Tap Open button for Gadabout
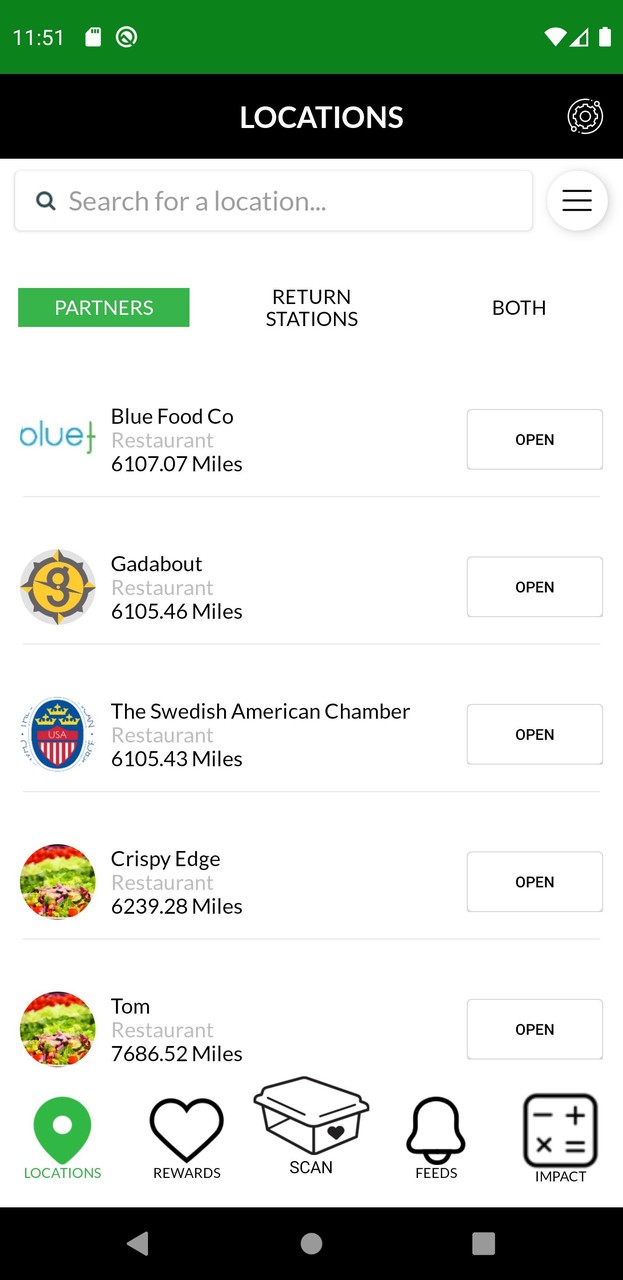Image resolution: width=623 pixels, height=1280 pixels. coord(534,587)
